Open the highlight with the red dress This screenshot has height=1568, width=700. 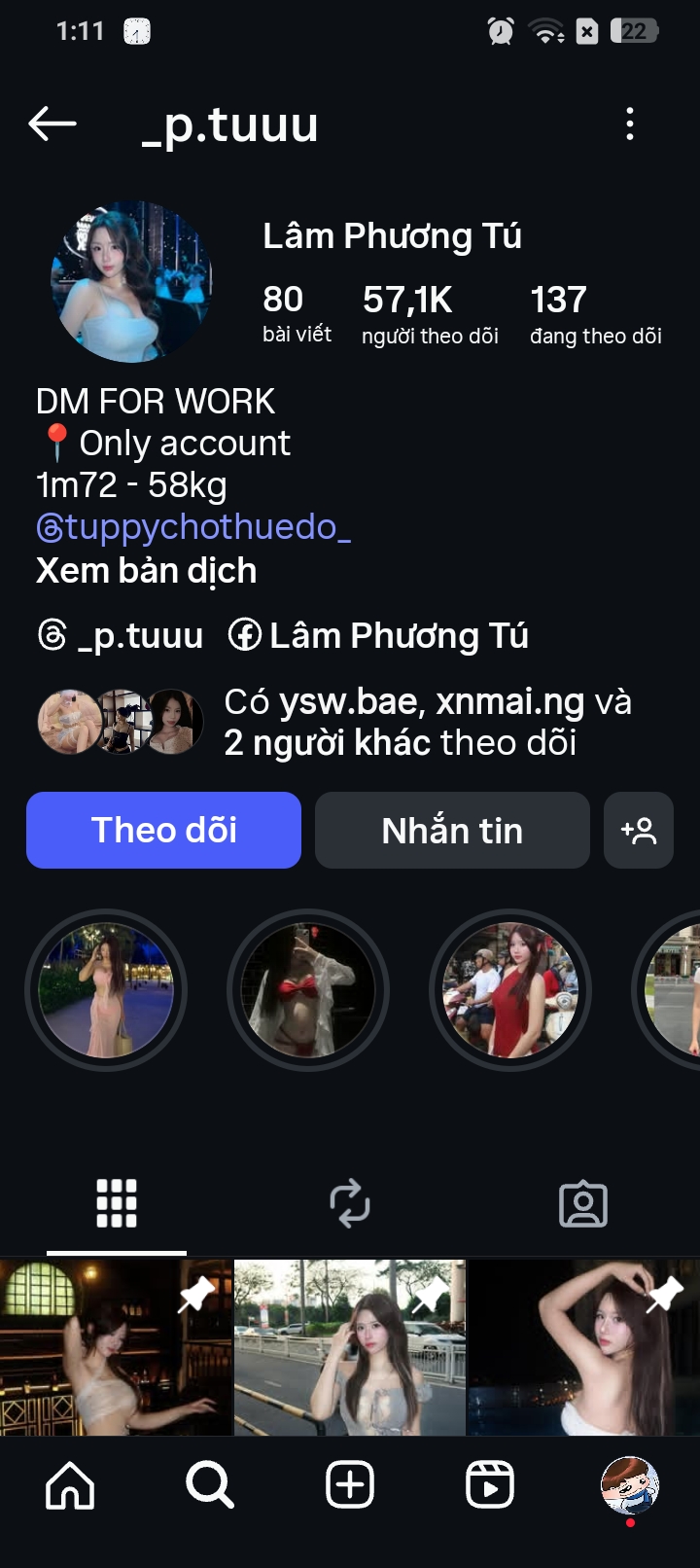click(x=509, y=990)
